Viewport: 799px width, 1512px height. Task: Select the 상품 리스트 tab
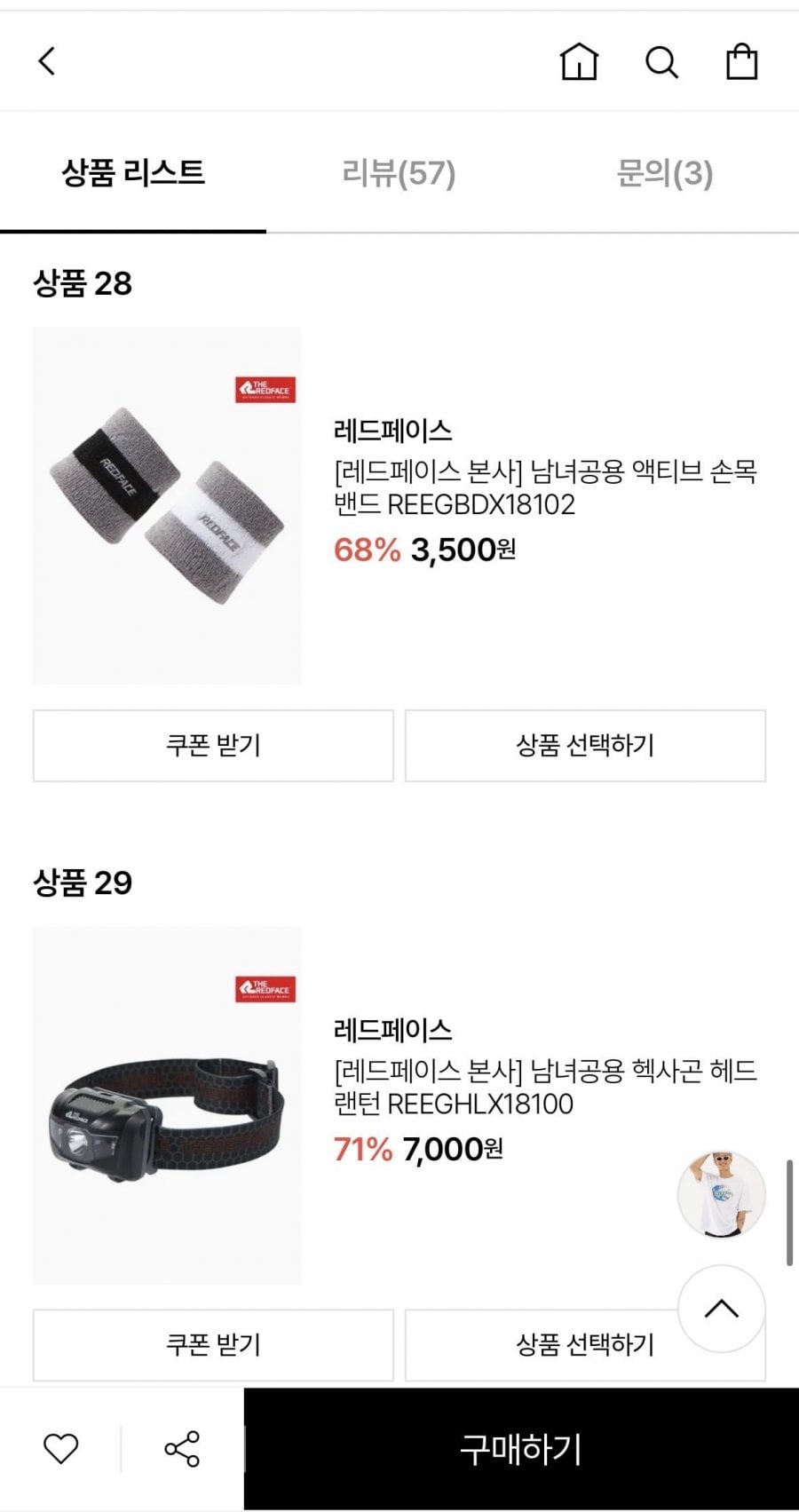click(133, 172)
